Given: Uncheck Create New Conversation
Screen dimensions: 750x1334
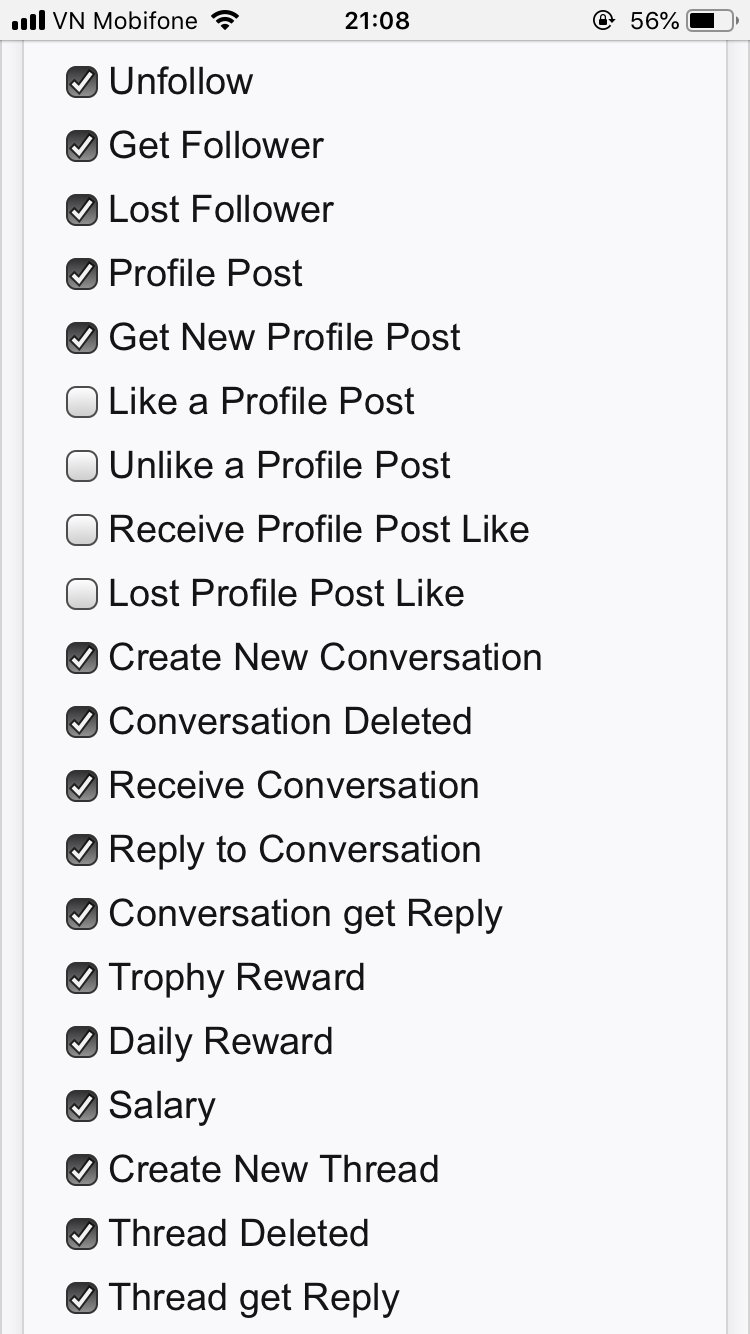Looking at the screenshot, I should coord(82,658).
